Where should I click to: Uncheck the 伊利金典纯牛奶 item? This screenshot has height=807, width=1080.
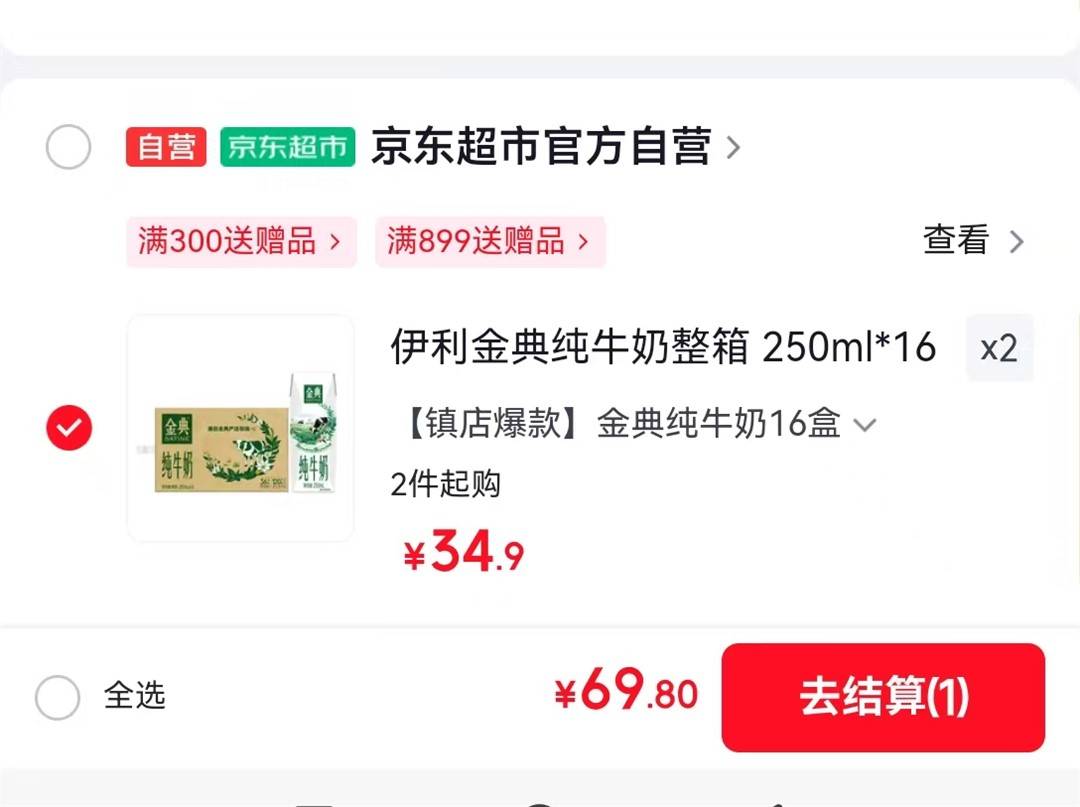click(x=69, y=428)
